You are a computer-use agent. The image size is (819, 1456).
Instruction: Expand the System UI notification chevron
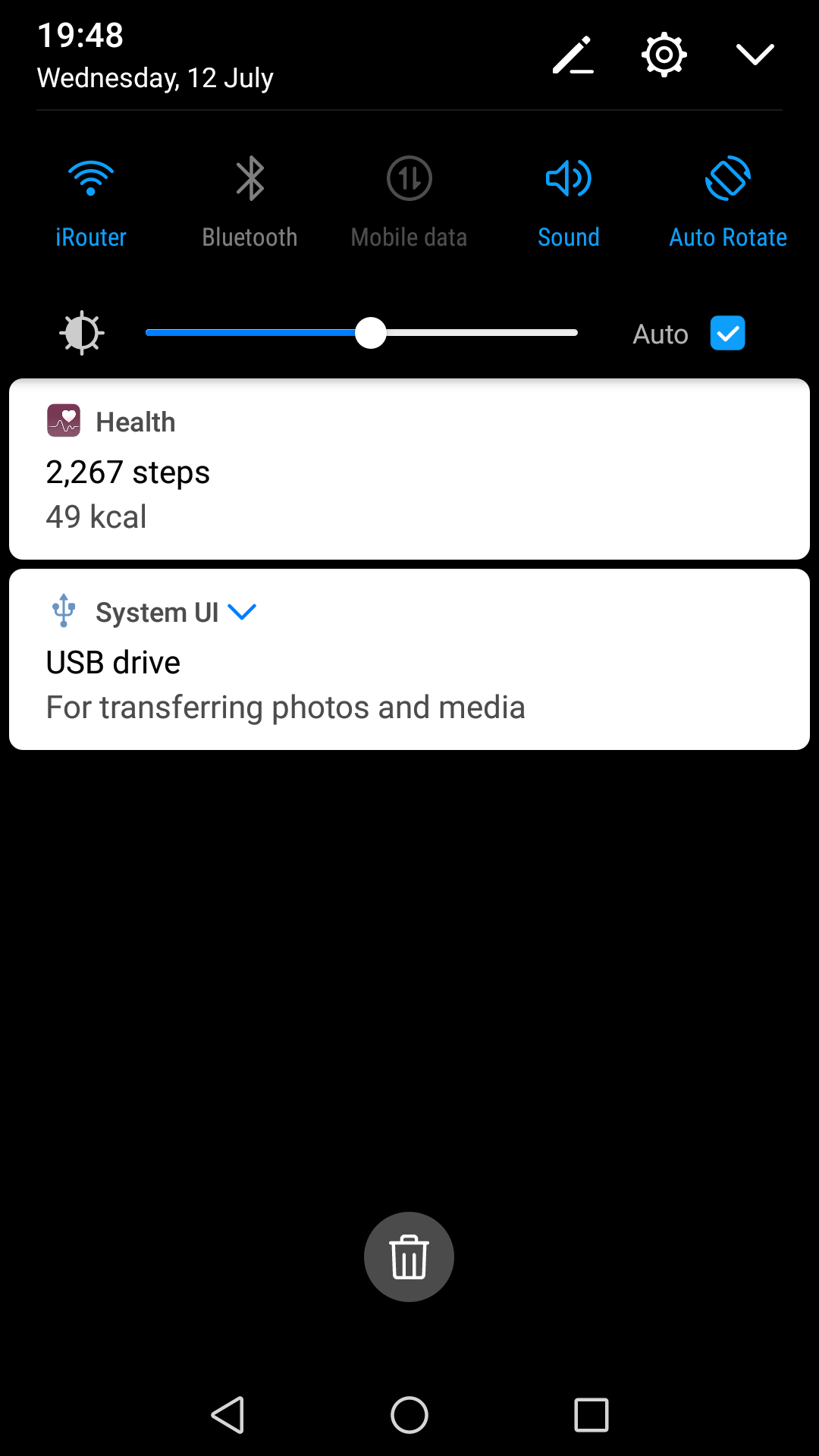coord(242,611)
